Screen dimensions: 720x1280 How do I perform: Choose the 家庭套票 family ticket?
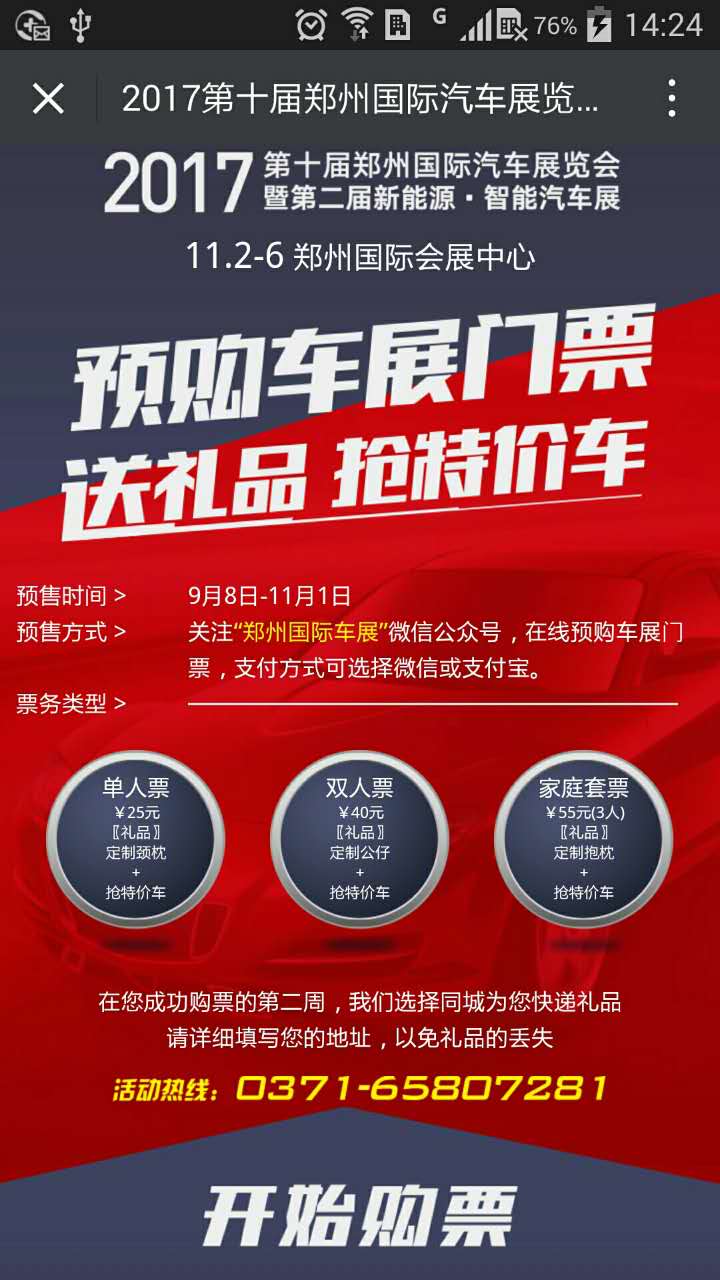pos(584,838)
